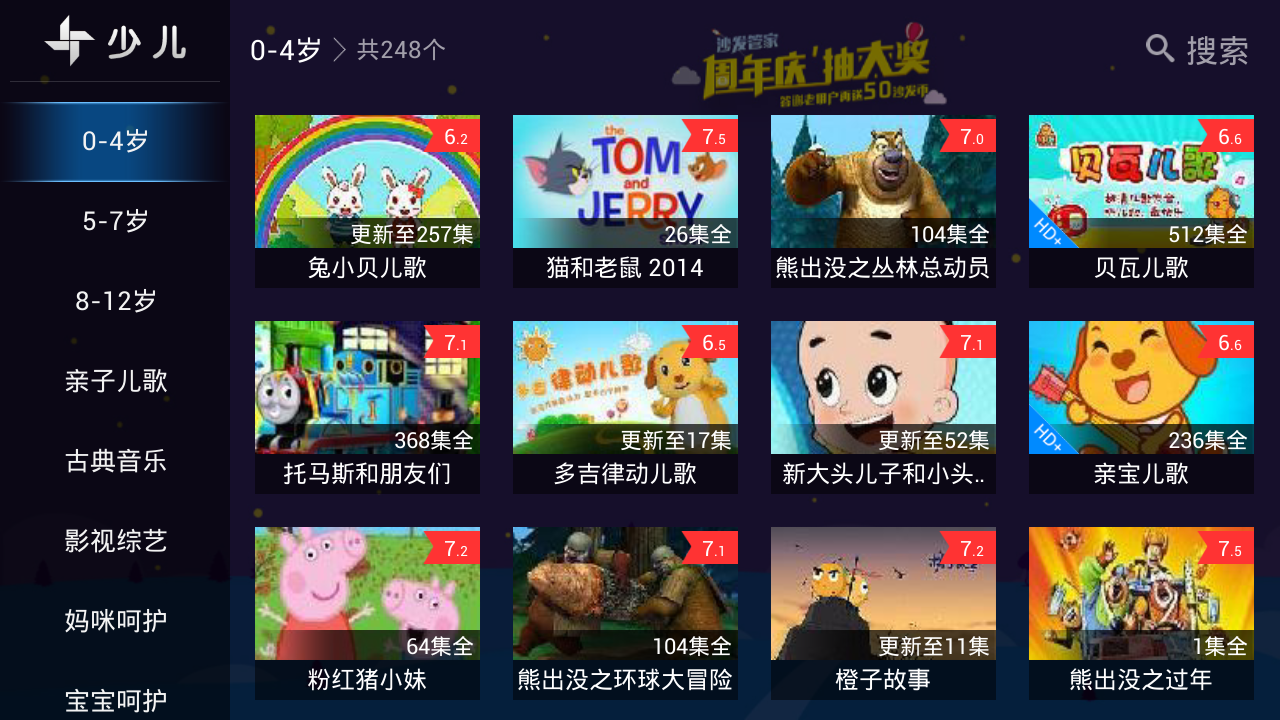Open the 贝瓦儿歌 card

pyautogui.click(x=1141, y=200)
